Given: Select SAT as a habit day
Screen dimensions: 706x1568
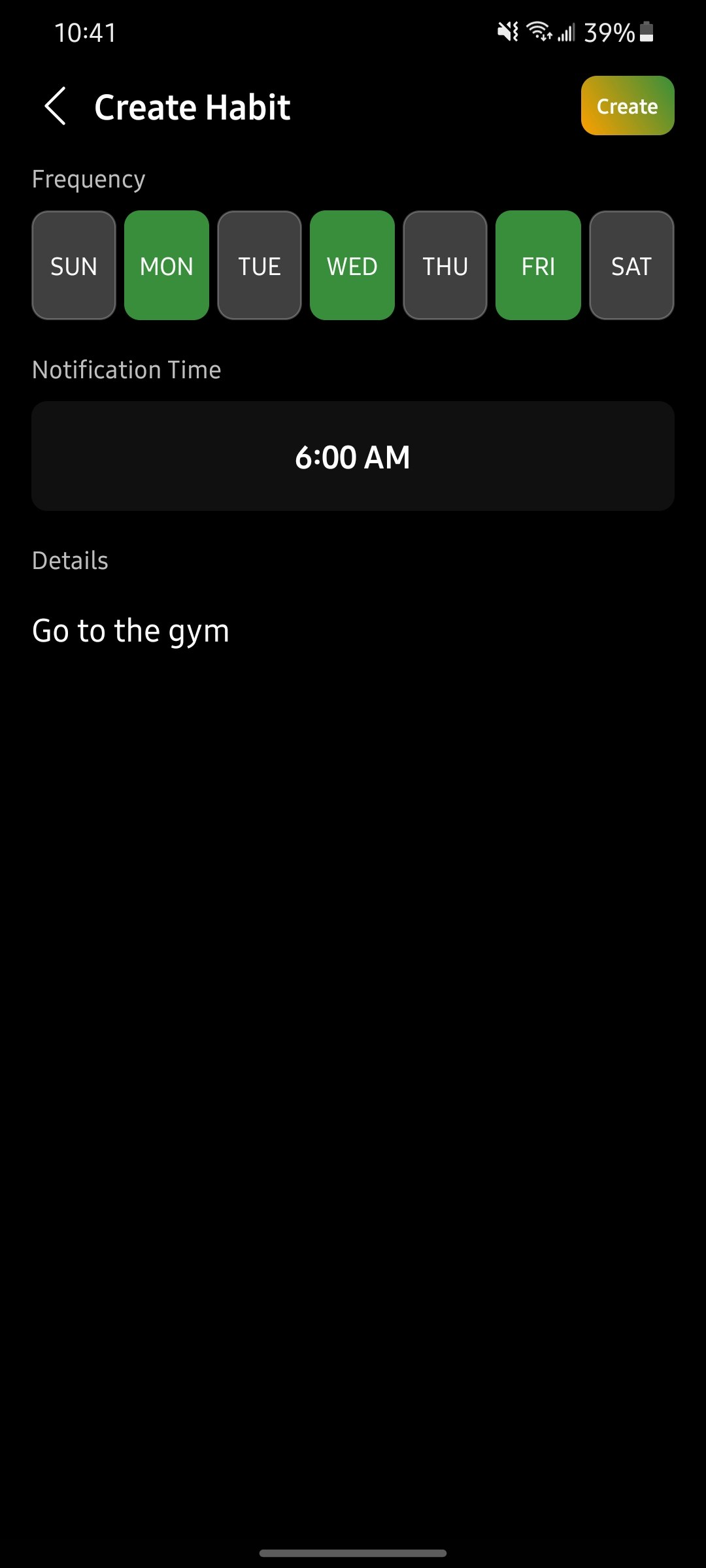Looking at the screenshot, I should point(631,265).
